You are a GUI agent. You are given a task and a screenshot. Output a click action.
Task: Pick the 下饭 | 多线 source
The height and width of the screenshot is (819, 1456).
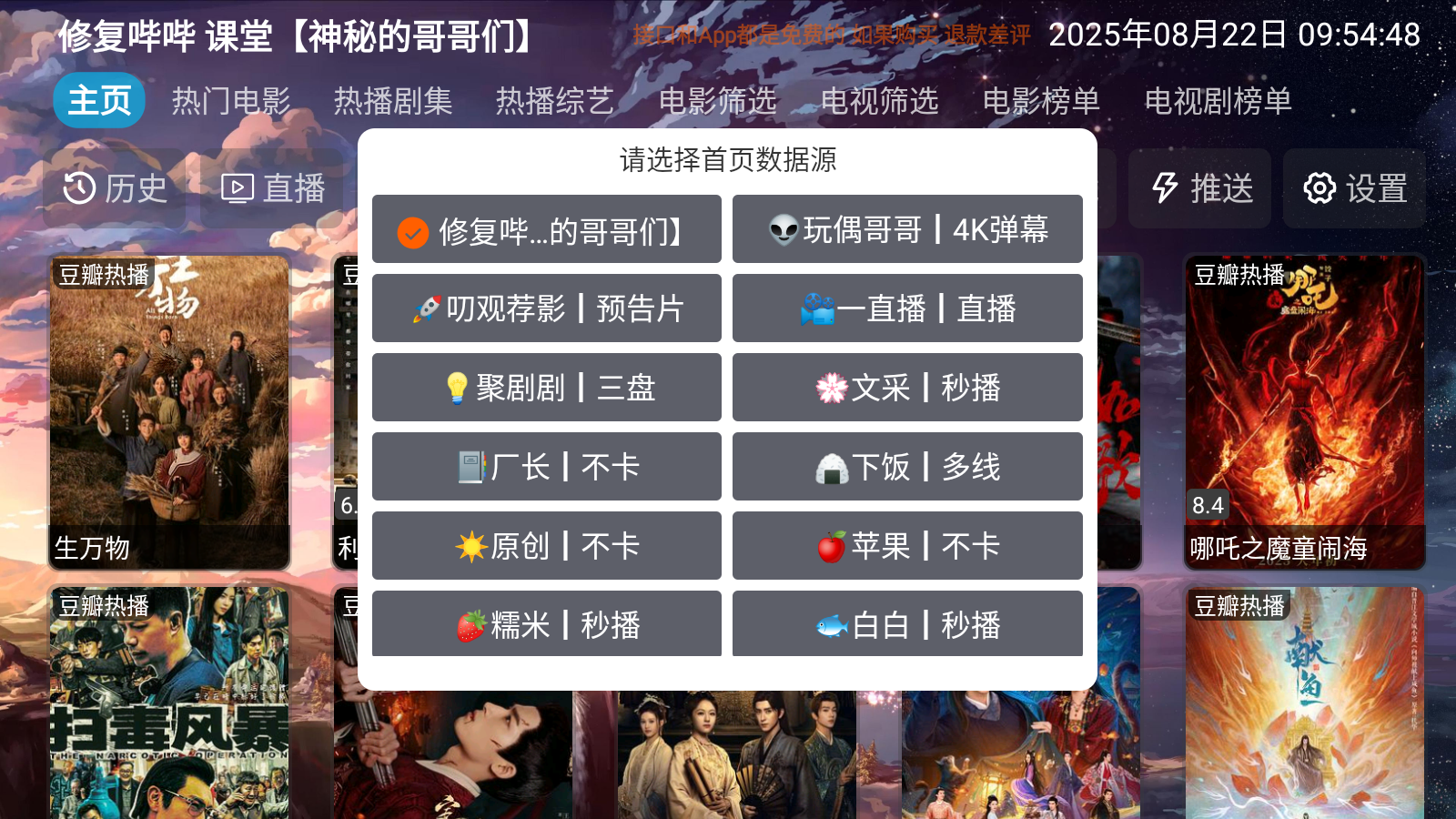pos(907,467)
